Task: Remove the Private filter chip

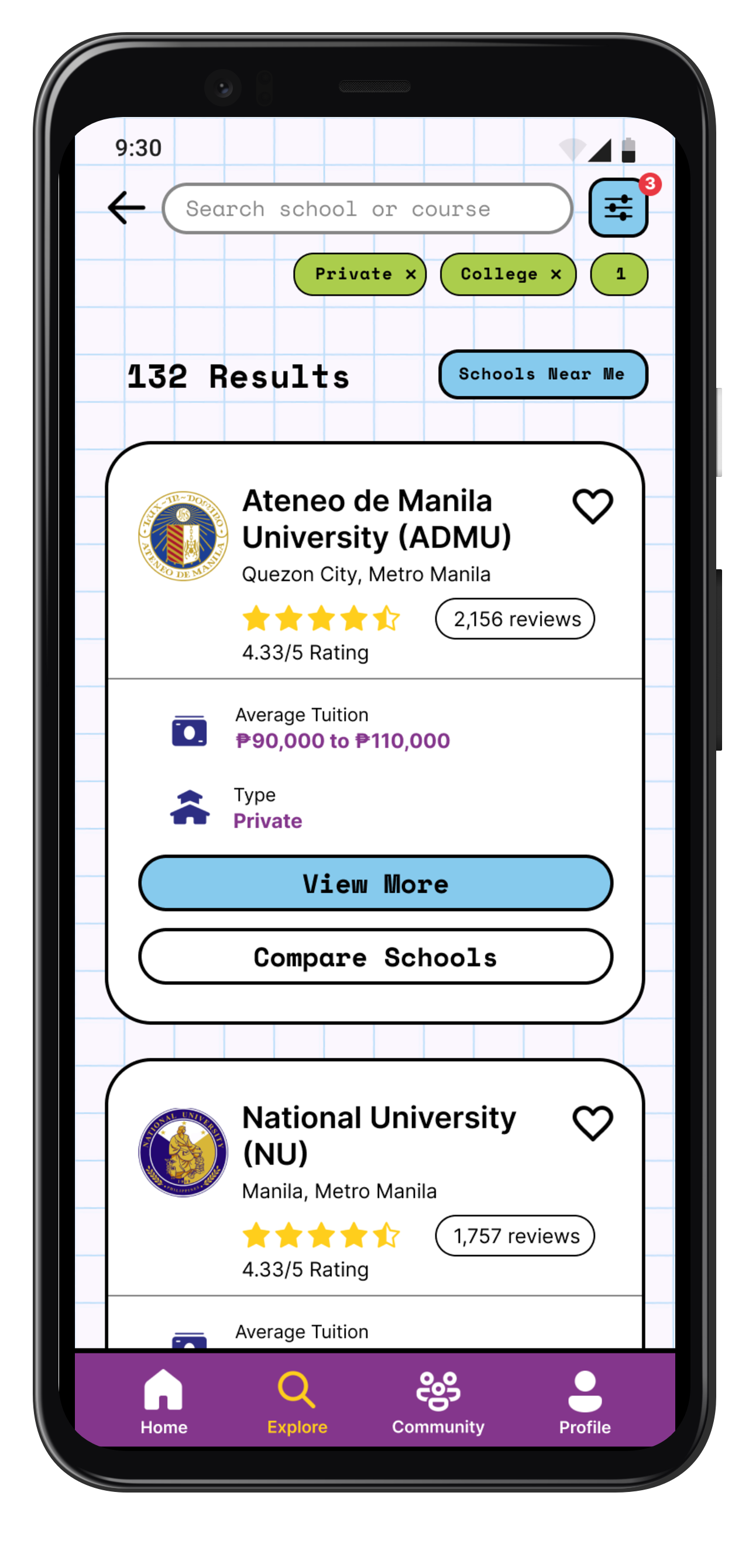Action: 411,274
